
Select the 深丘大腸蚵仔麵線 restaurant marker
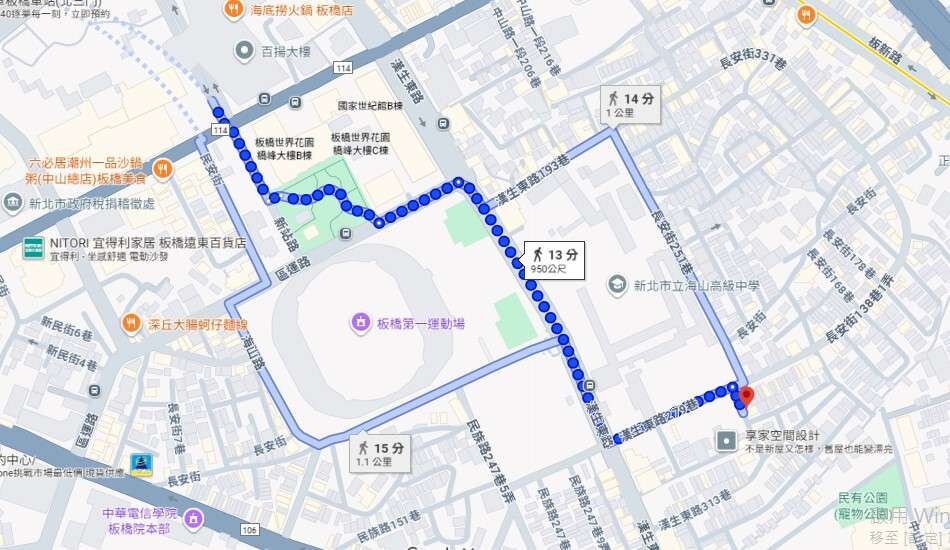click(x=130, y=323)
